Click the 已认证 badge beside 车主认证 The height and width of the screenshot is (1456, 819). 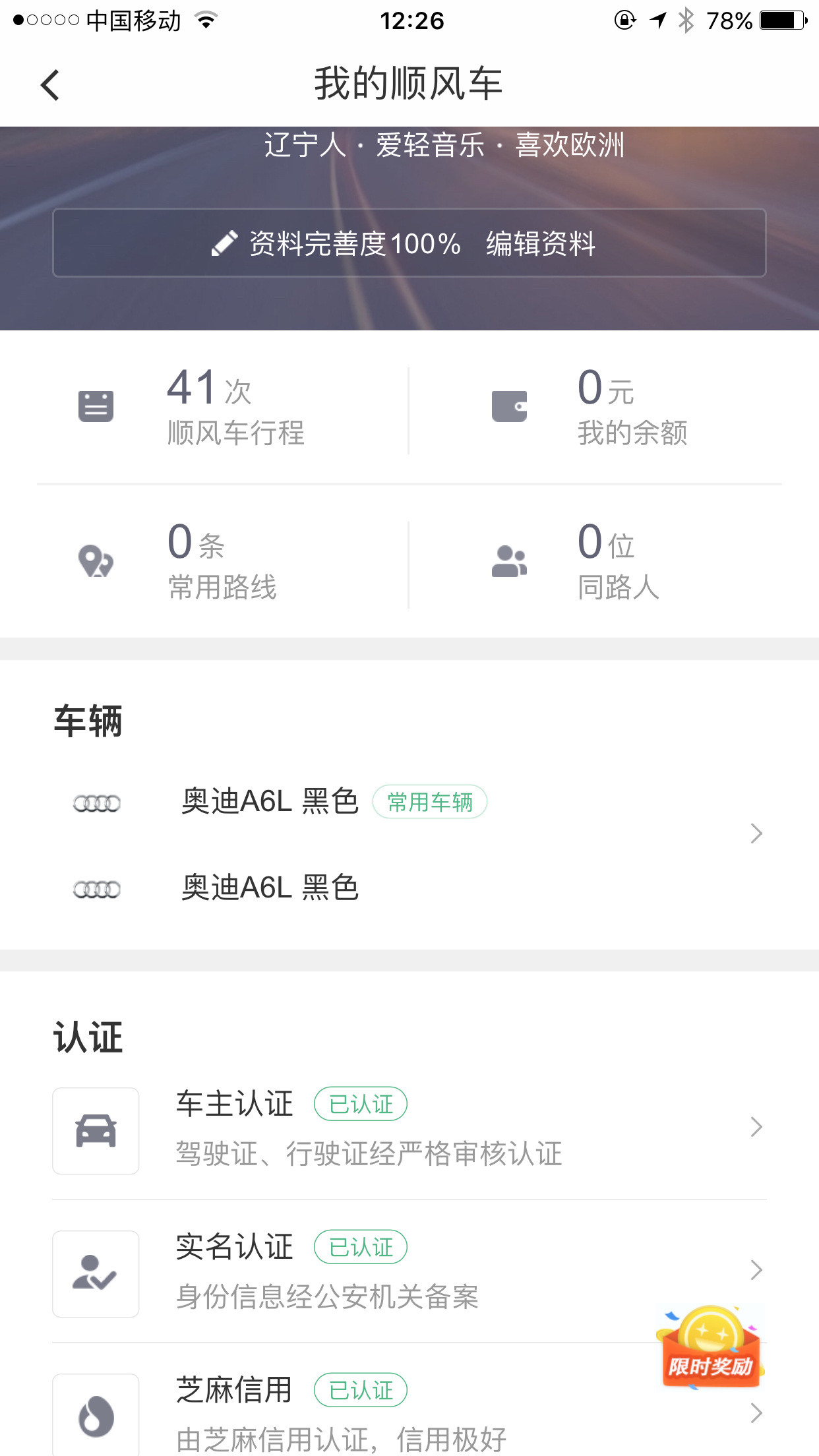click(360, 1103)
